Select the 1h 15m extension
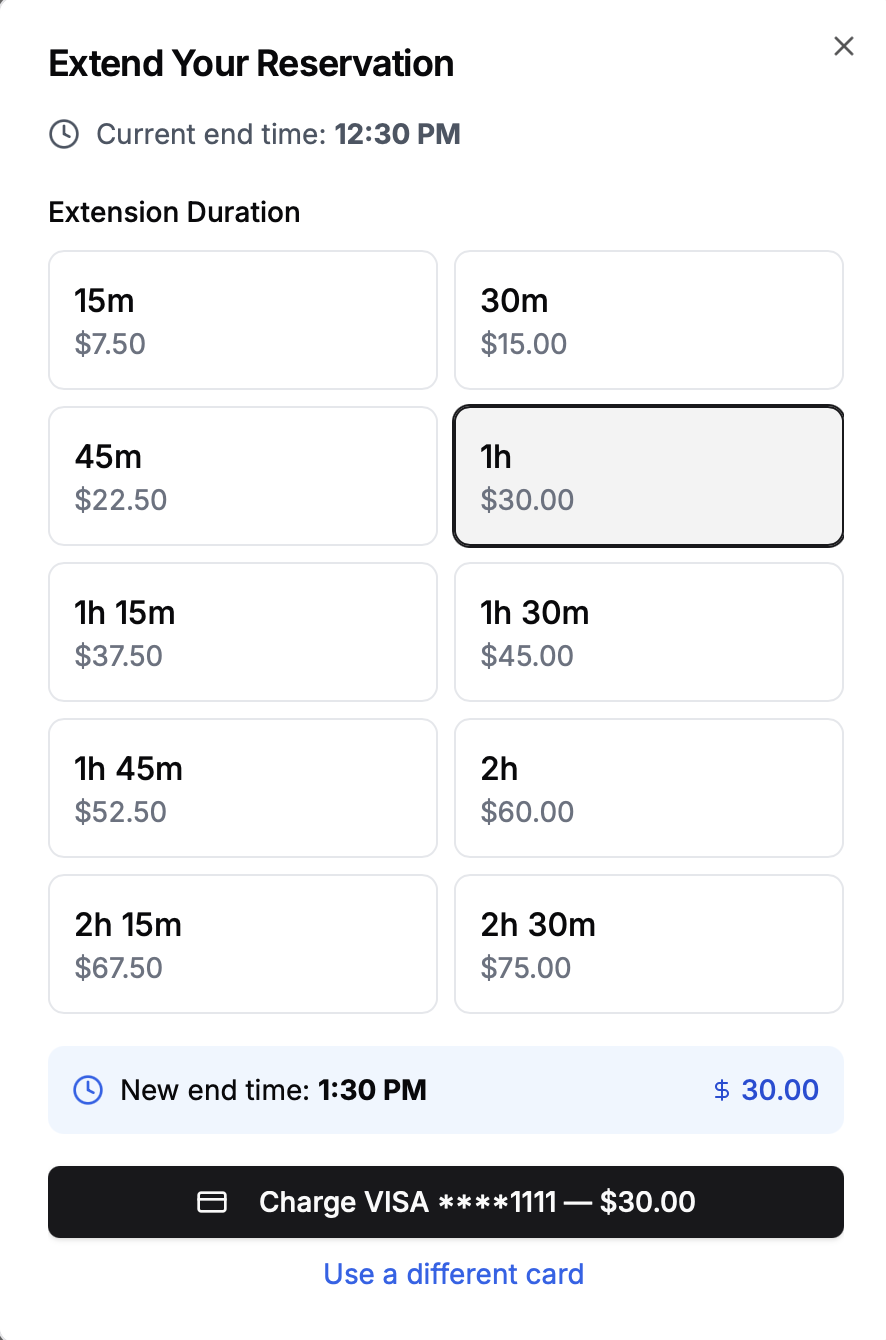Viewport: 886px width, 1340px height. click(x=242, y=632)
